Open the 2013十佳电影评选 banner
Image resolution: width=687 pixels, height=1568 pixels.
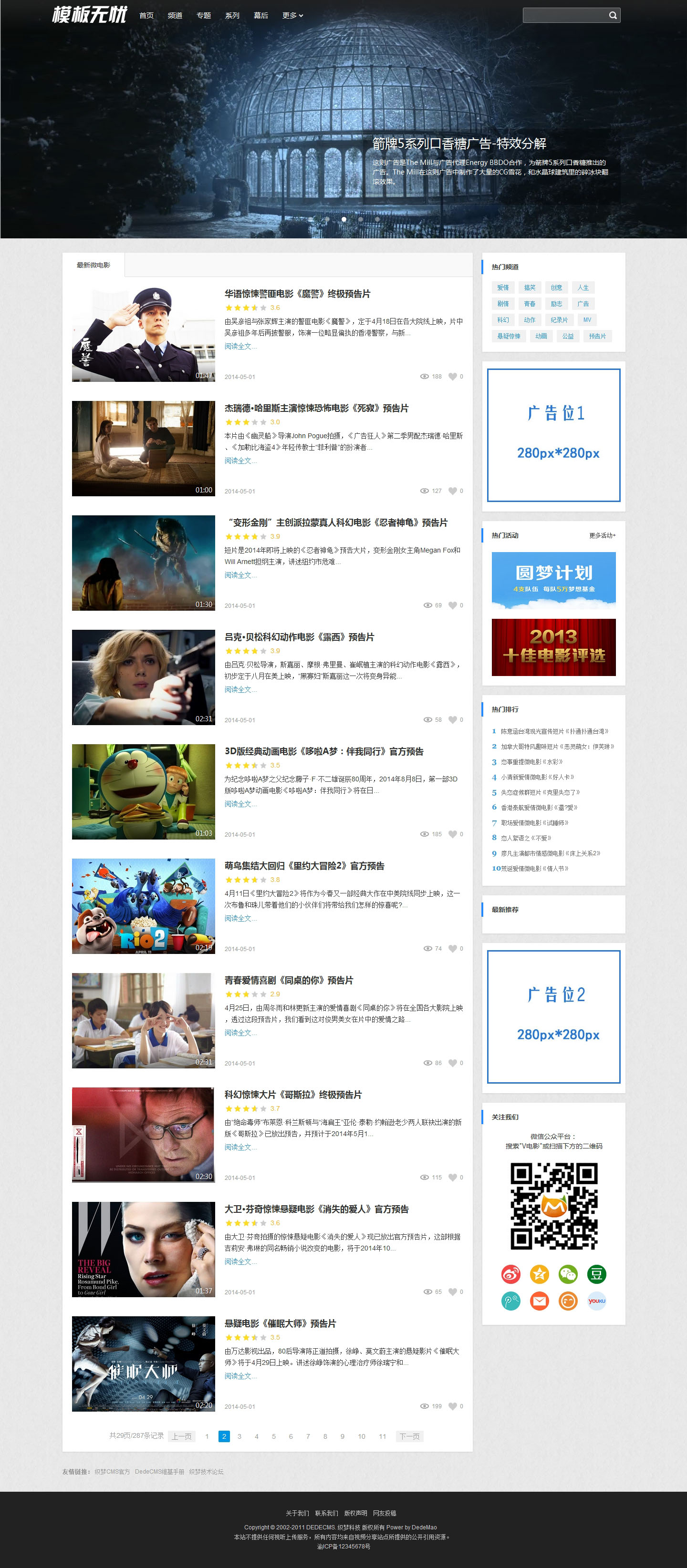point(553,647)
